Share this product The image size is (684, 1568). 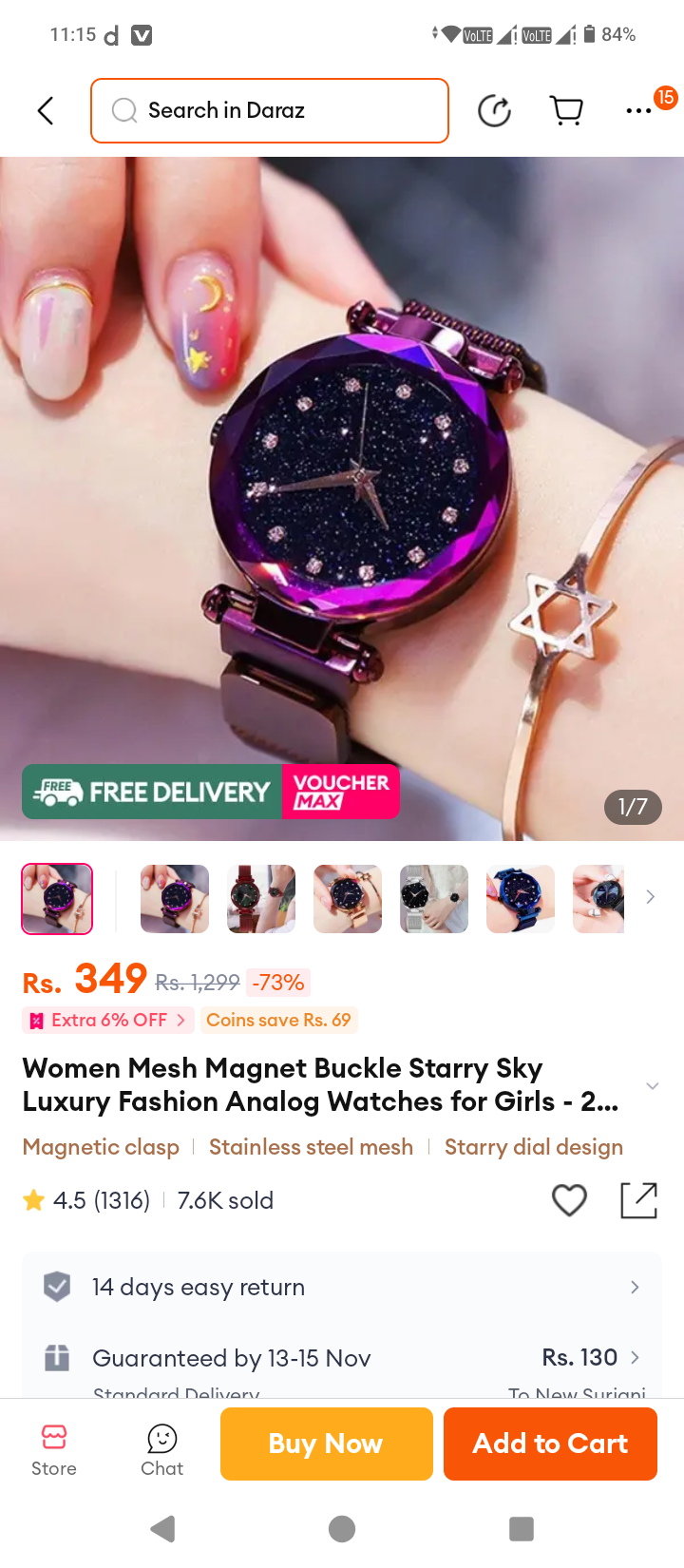639,1200
